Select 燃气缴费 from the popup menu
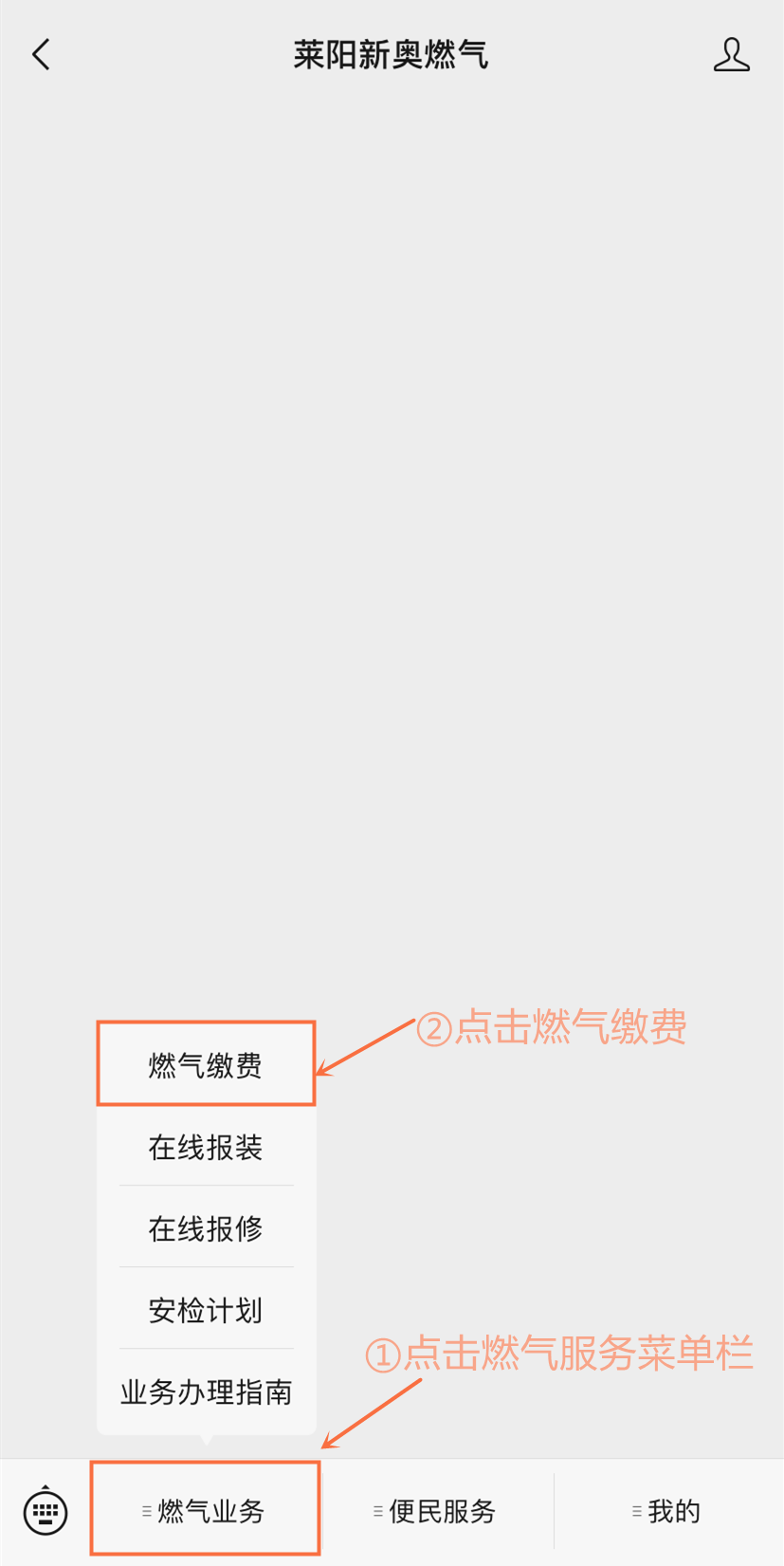 point(206,1065)
